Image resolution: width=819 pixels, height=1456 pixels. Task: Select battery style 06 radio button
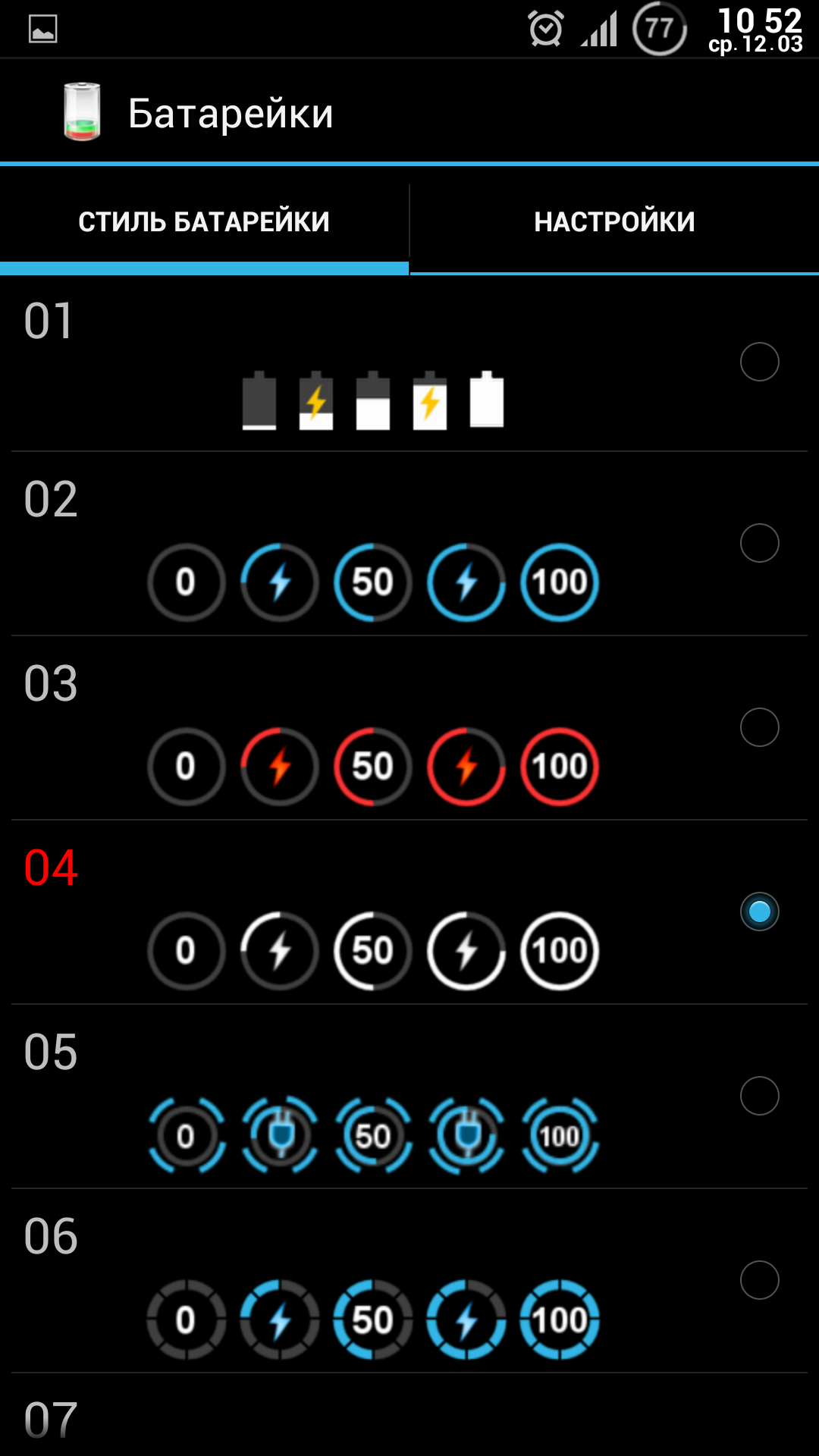tap(759, 1280)
